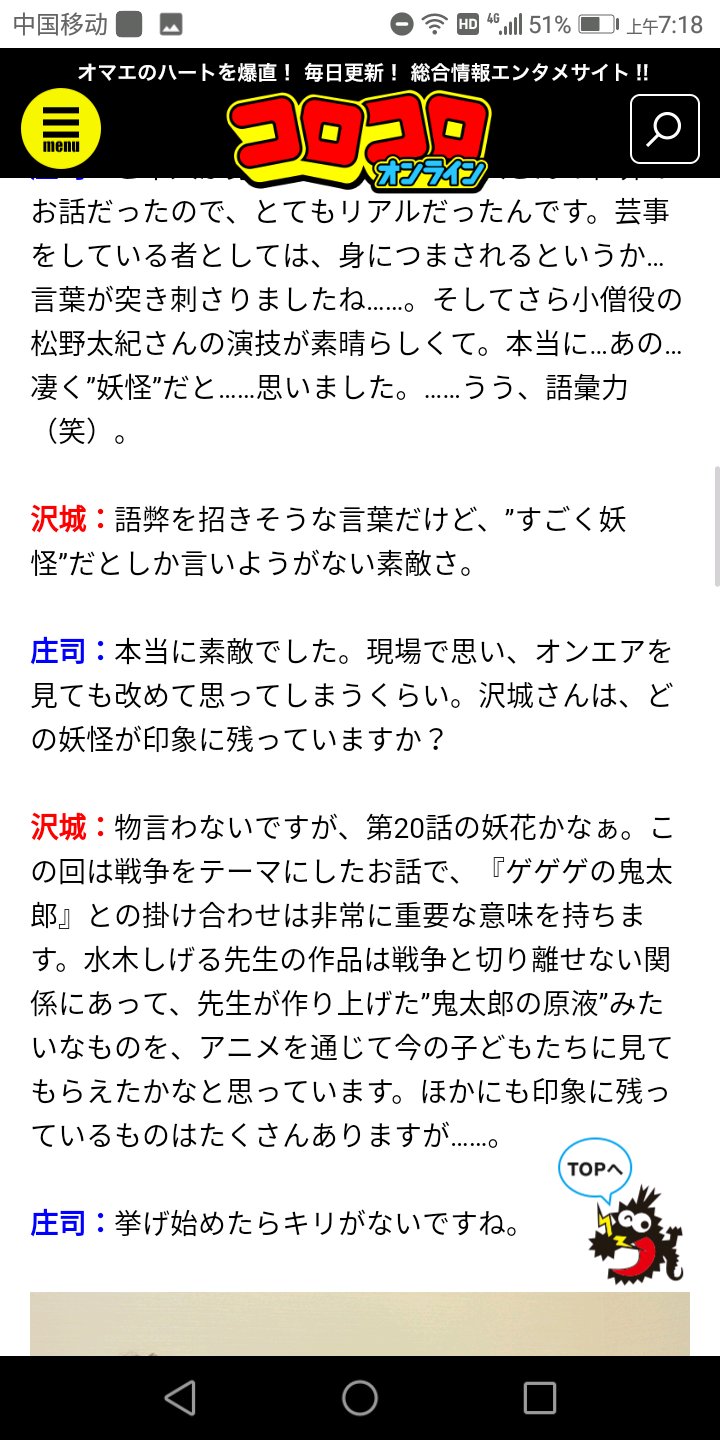This screenshot has width=720, height=1440.
Task: Tap the system back button
Action: coord(180,1398)
